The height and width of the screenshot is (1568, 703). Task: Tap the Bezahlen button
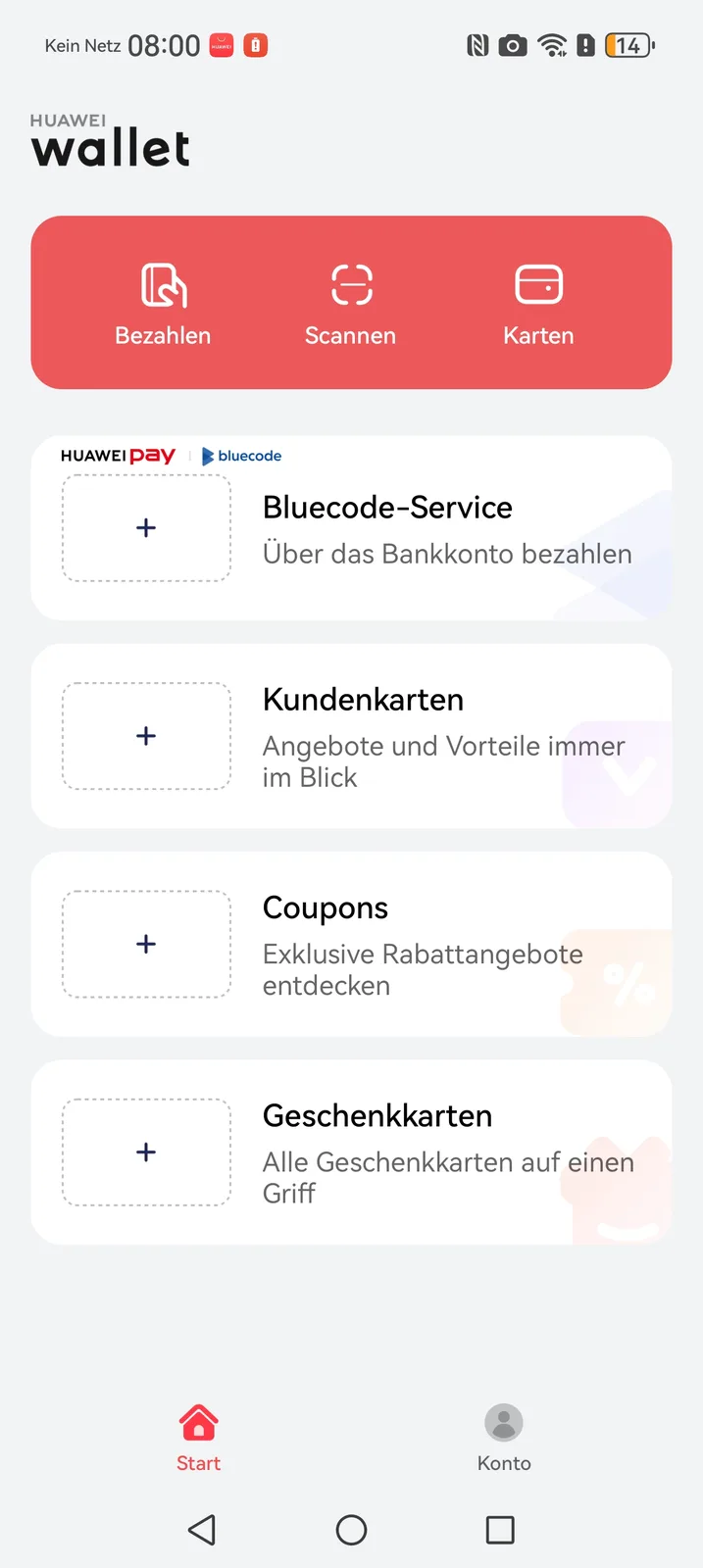coord(163,304)
